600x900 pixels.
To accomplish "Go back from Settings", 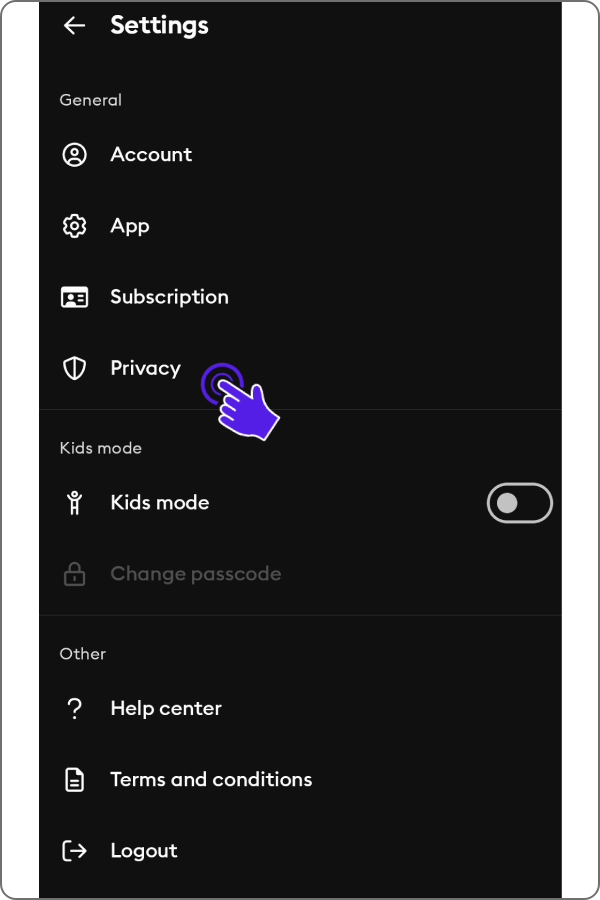I will [74, 26].
